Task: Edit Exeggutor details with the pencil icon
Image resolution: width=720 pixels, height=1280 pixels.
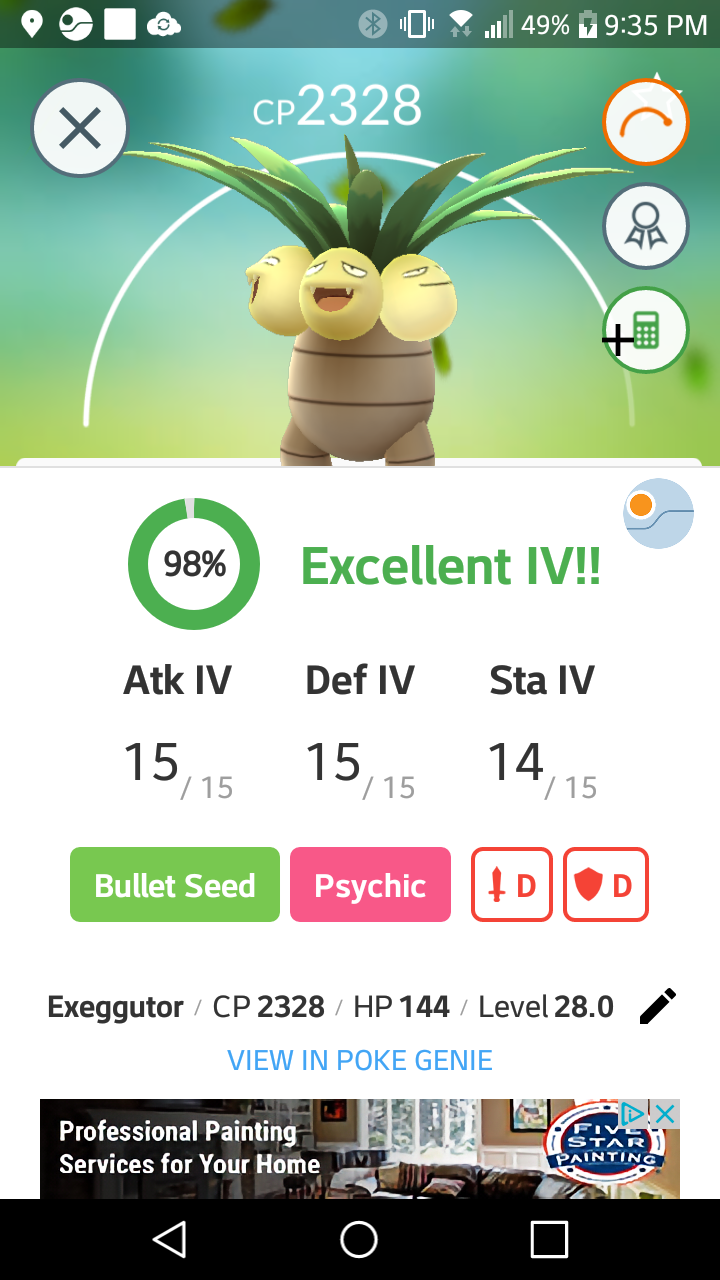Action: 658,1006
